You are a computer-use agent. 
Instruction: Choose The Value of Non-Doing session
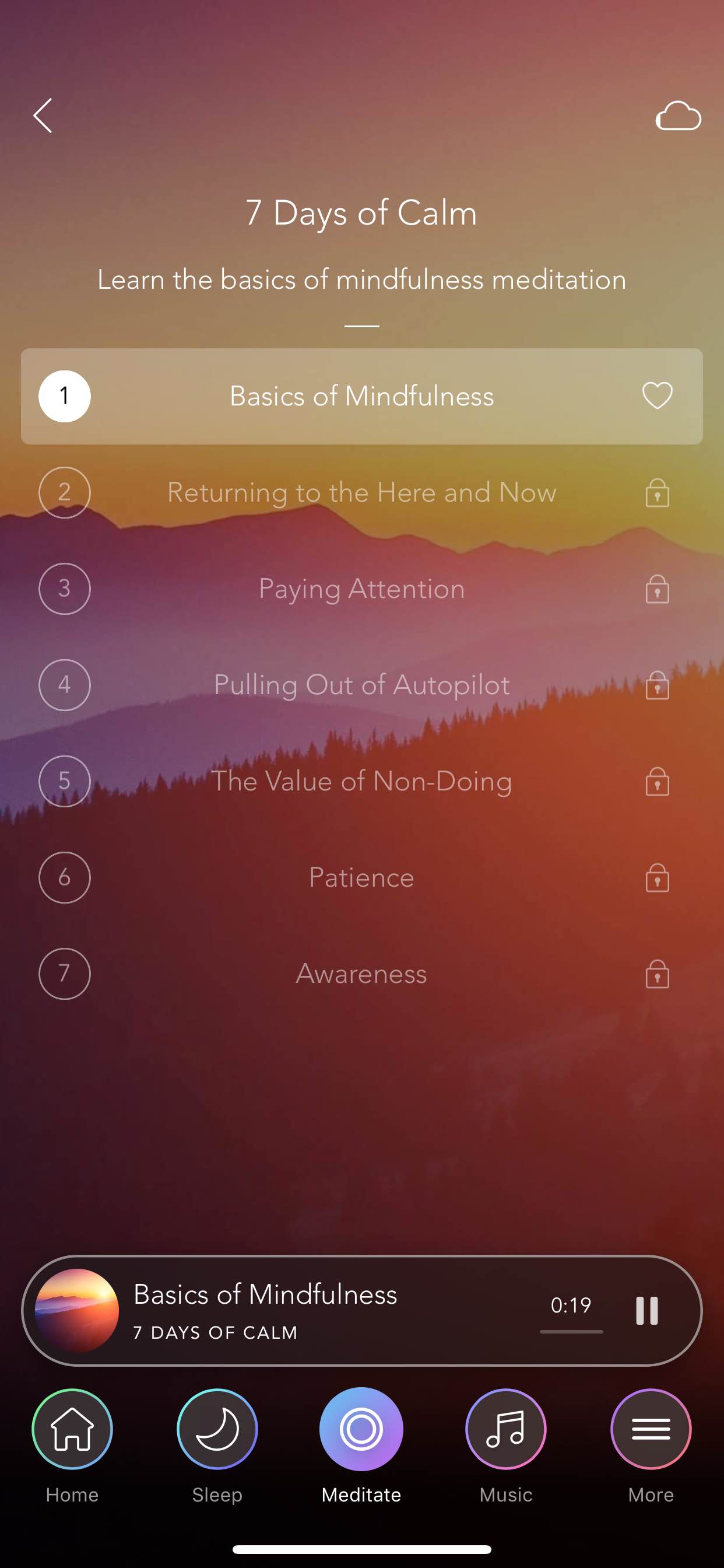(x=361, y=781)
